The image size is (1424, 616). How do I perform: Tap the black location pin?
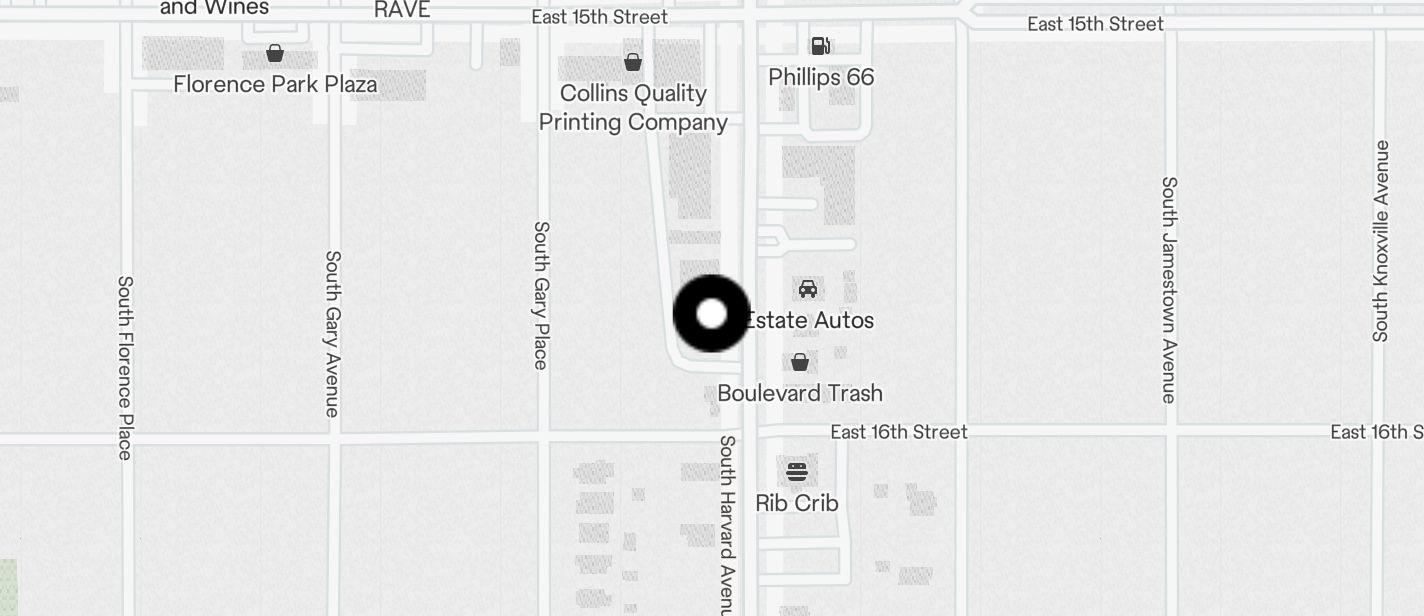(711, 314)
